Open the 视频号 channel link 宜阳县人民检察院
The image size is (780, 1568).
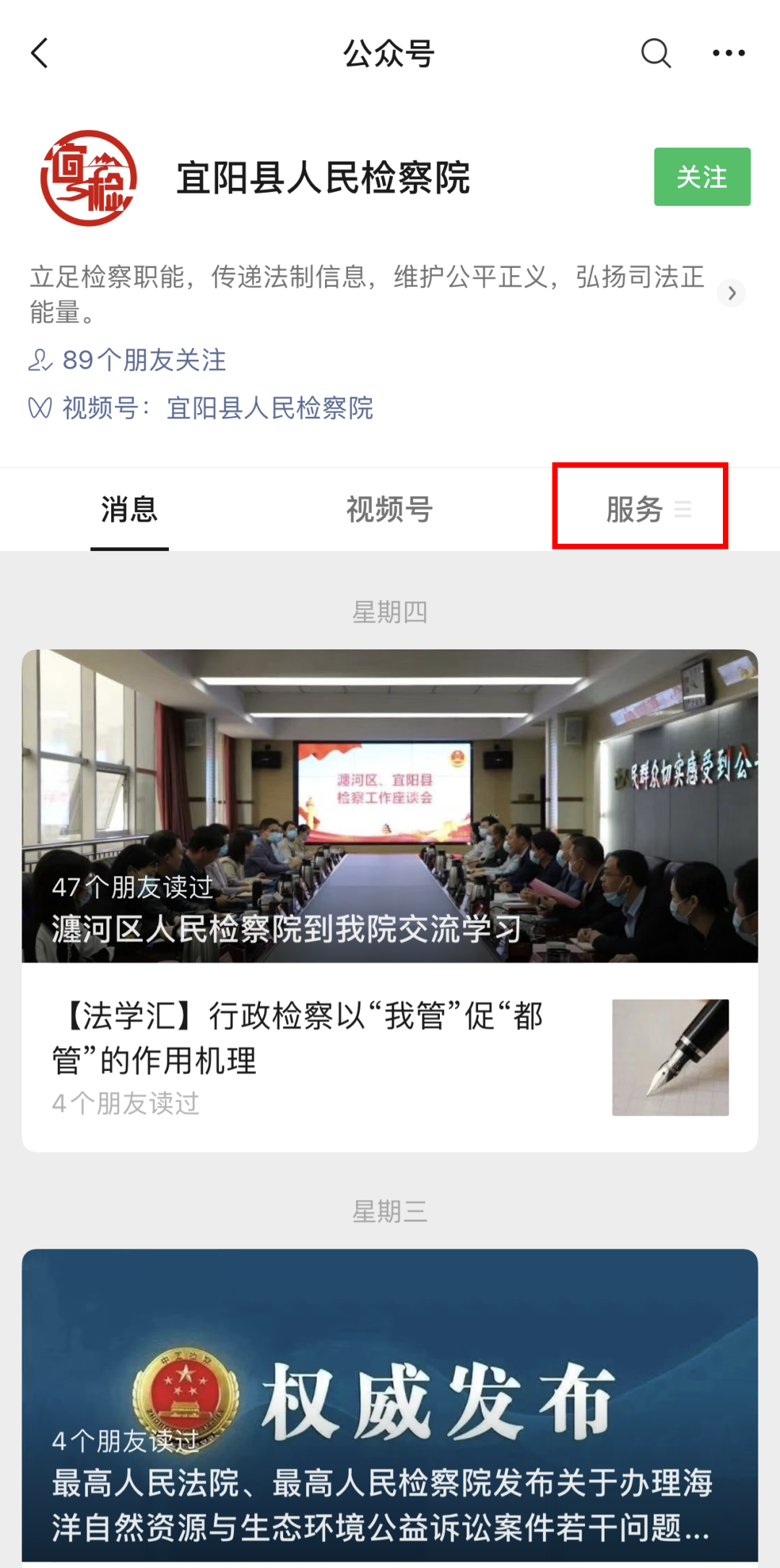pyautogui.click(x=269, y=408)
